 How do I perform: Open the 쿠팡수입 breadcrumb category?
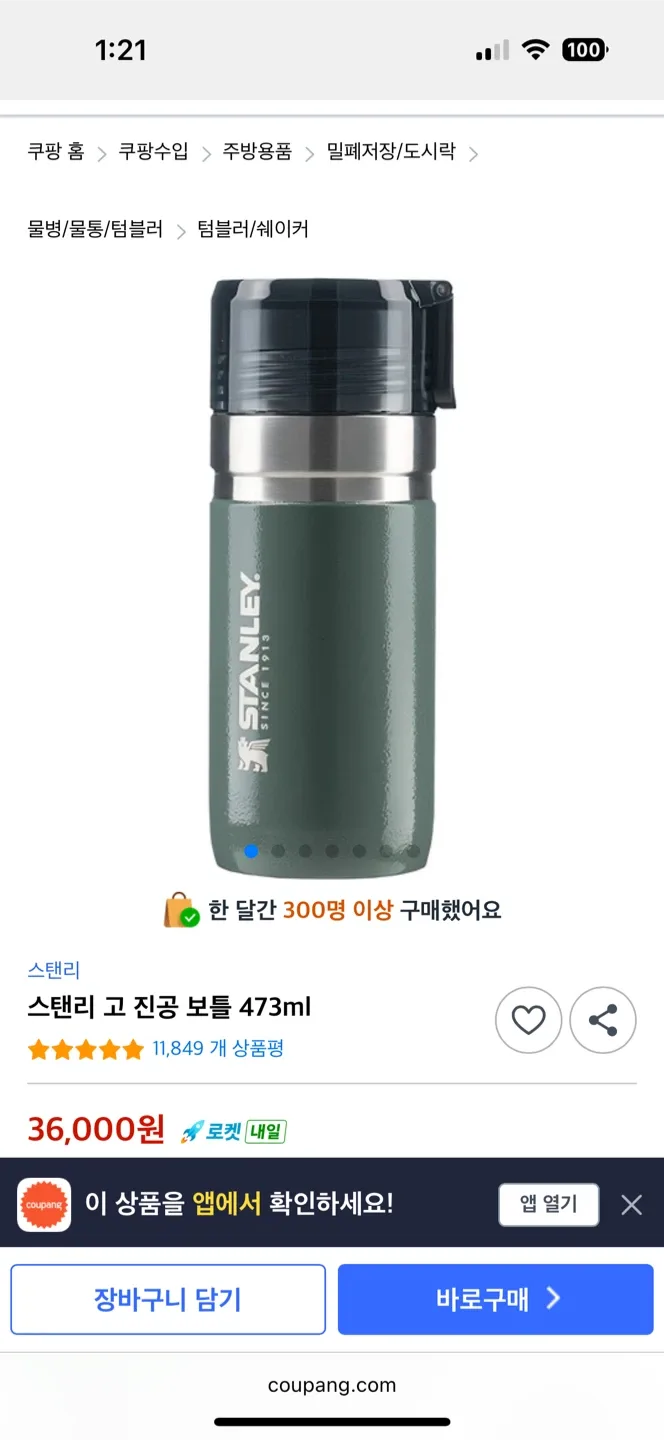click(x=153, y=152)
